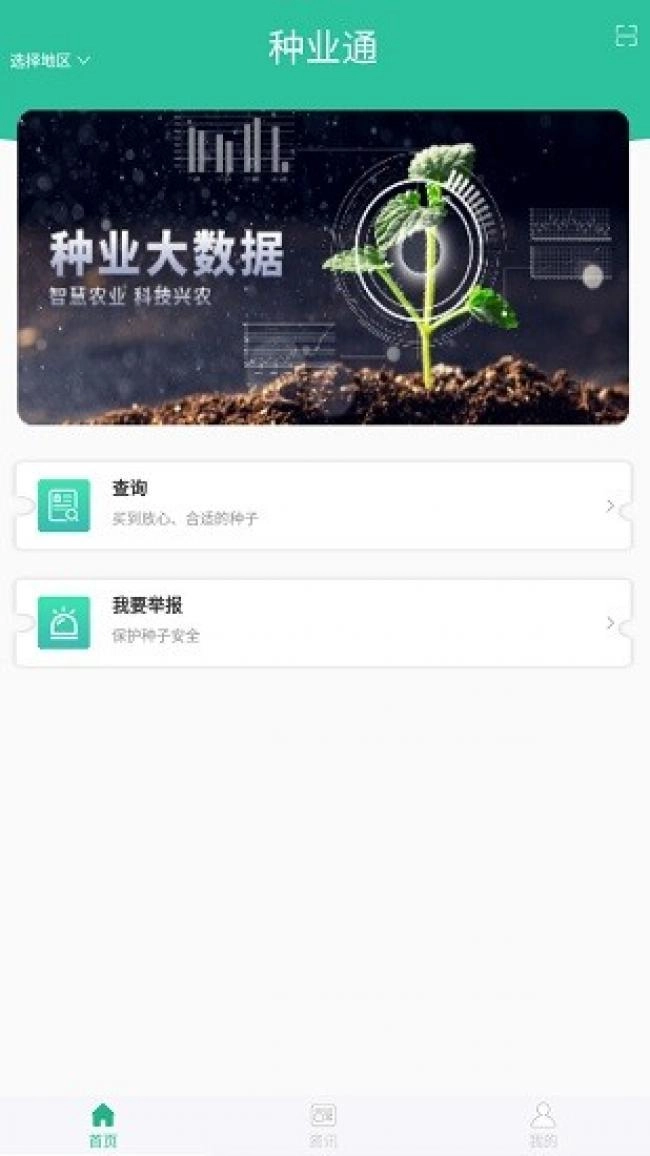Open the 查询 seed lookup card
Screen dimensions: 650x1156
pos(323,505)
